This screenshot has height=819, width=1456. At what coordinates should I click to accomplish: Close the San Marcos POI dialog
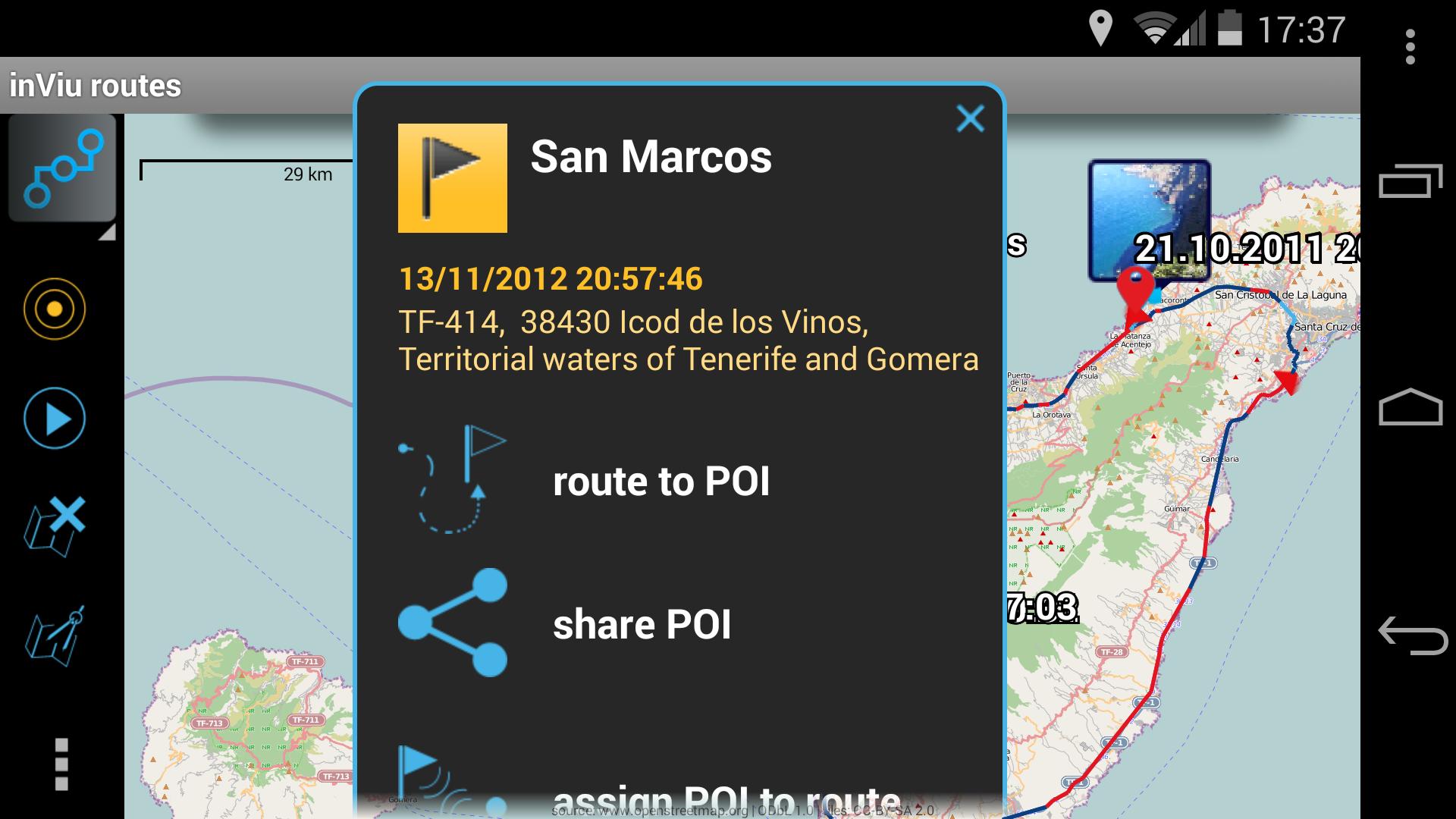tap(970, 119)
